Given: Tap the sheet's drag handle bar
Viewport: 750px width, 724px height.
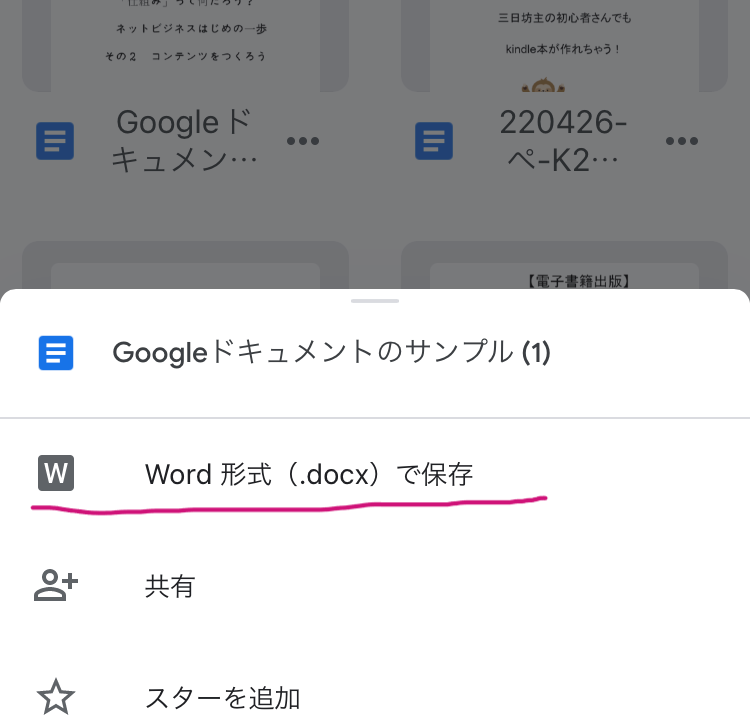Looking at the screenshot, I should (375, 301).
